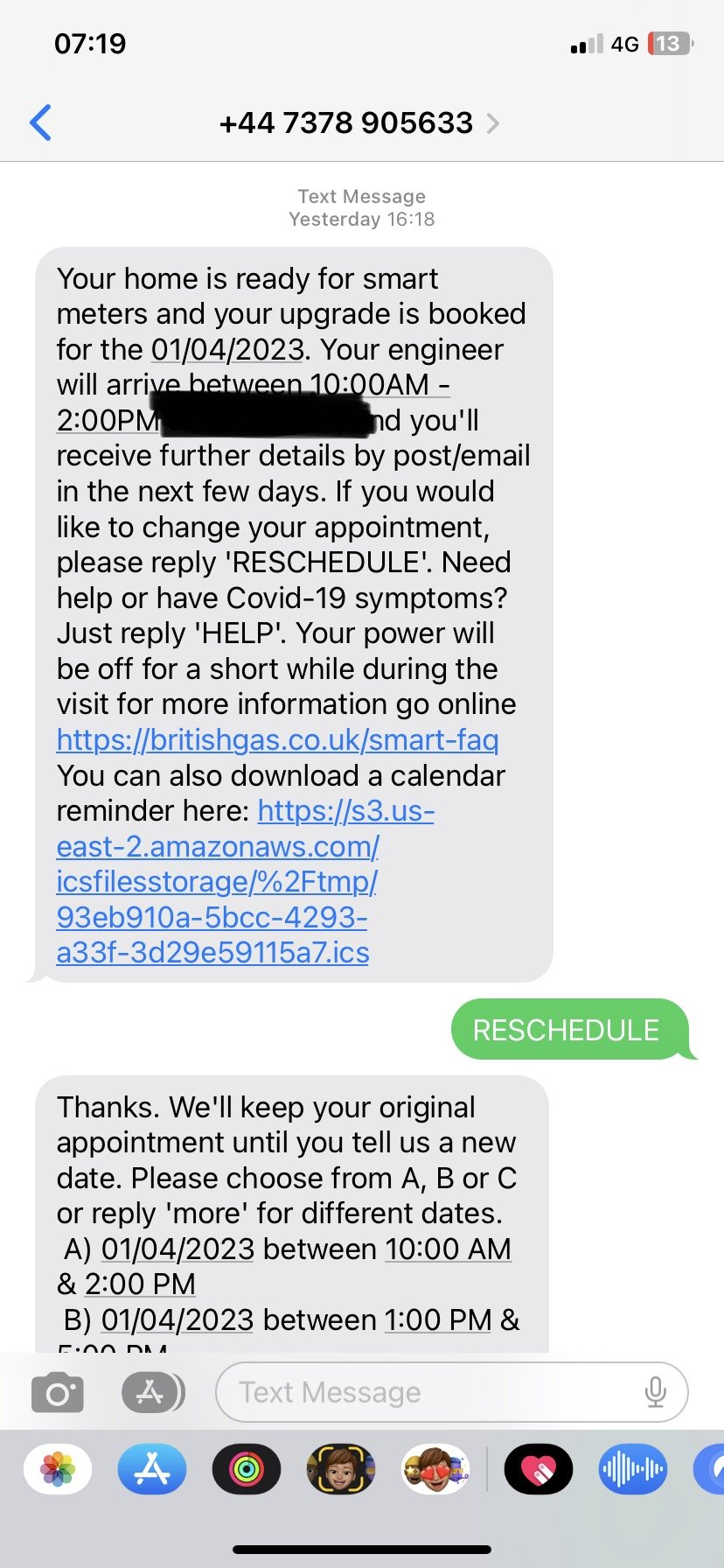Record an audio message with waveform icon

click(633, 1469)
